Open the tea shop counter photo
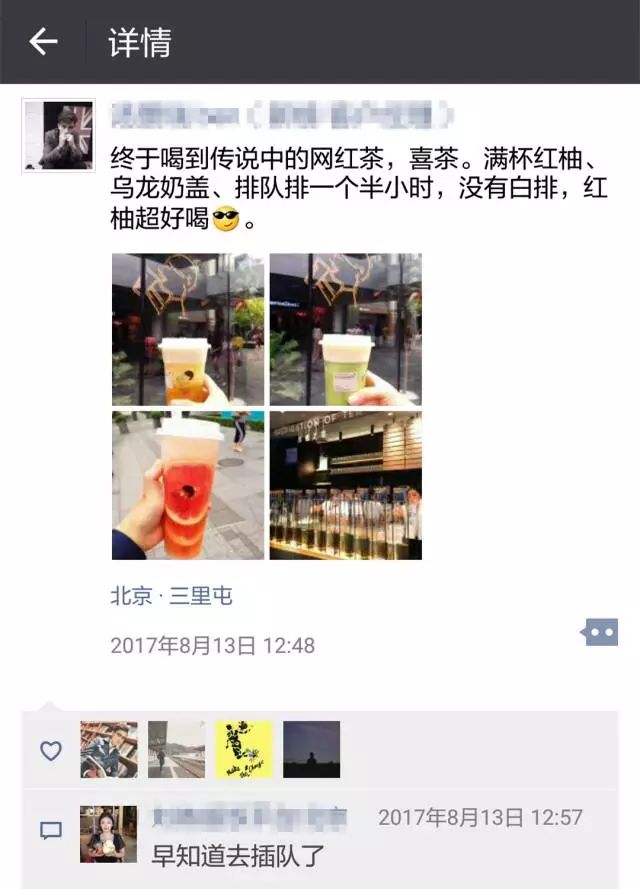Viewport: 640px width, 889px height. 346,485
